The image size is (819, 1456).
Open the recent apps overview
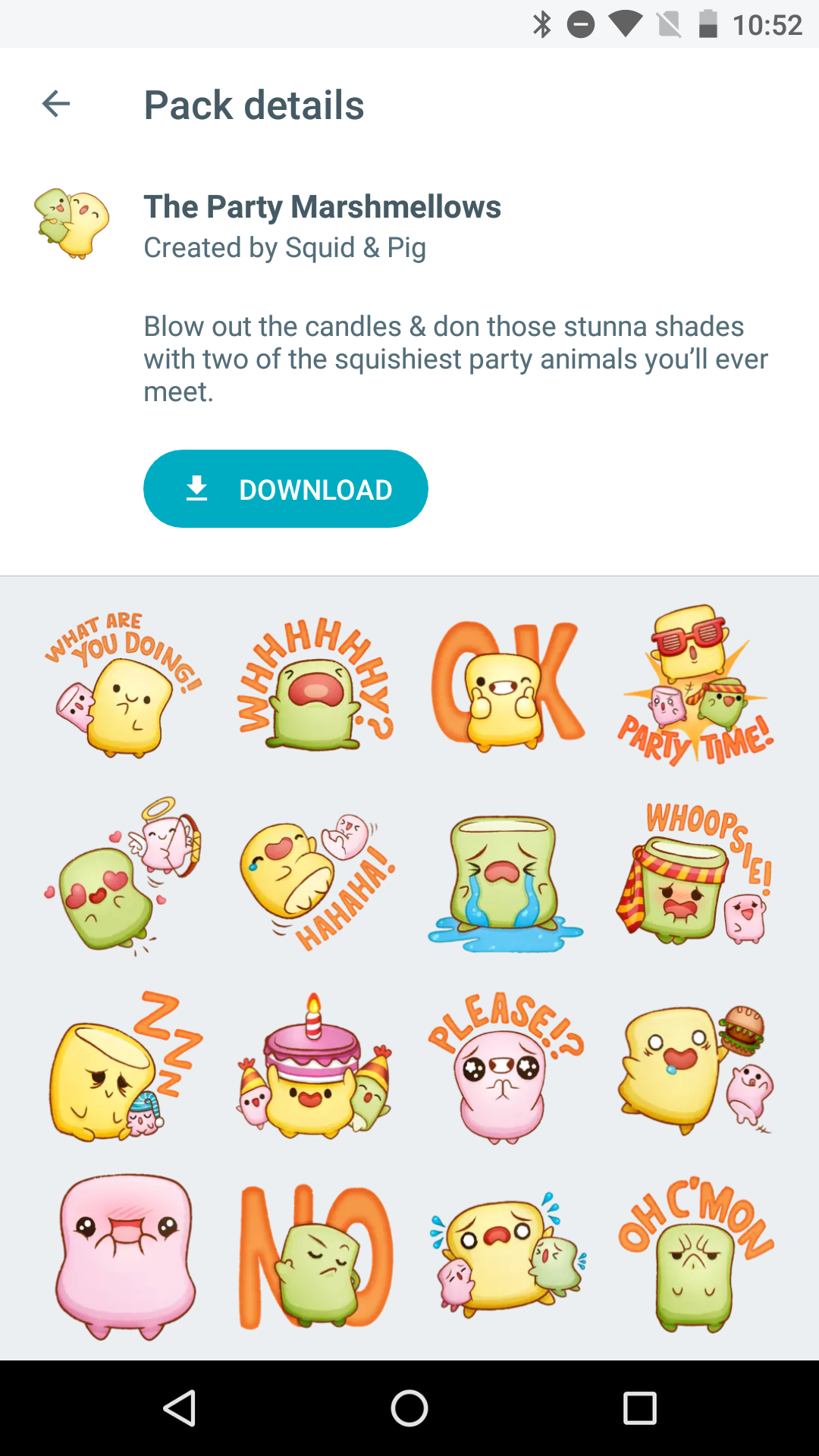(639, 1408)
